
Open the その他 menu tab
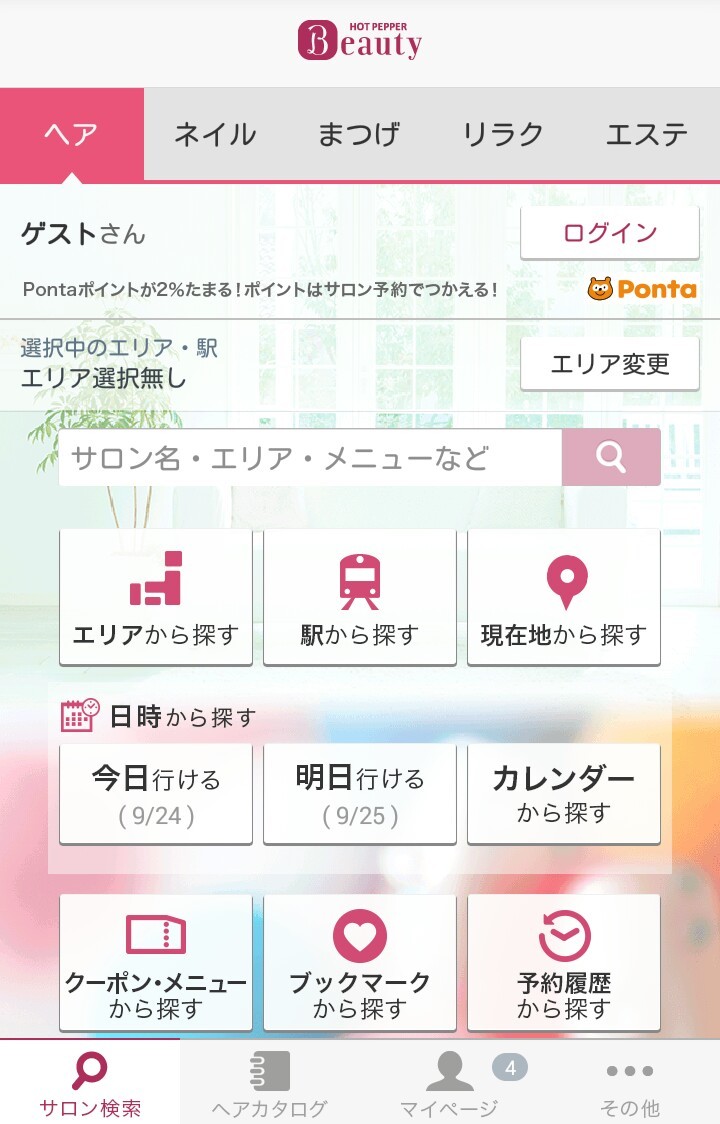click(x=630, y=1082)
